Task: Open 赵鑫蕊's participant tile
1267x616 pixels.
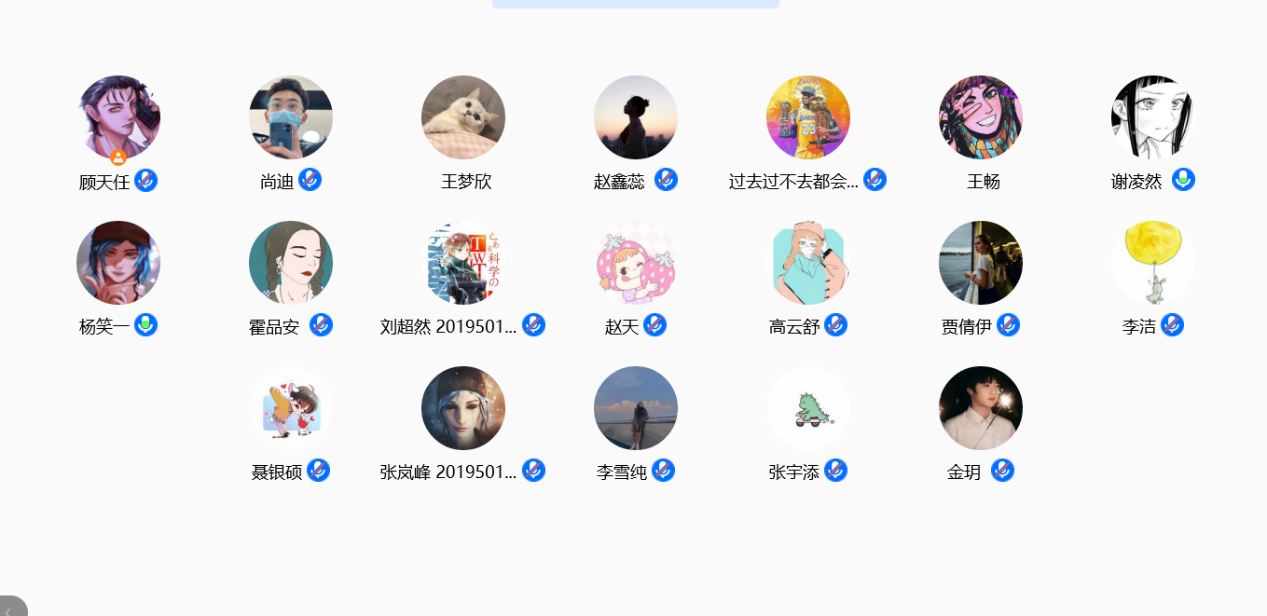Action: (x=635, y=117)
